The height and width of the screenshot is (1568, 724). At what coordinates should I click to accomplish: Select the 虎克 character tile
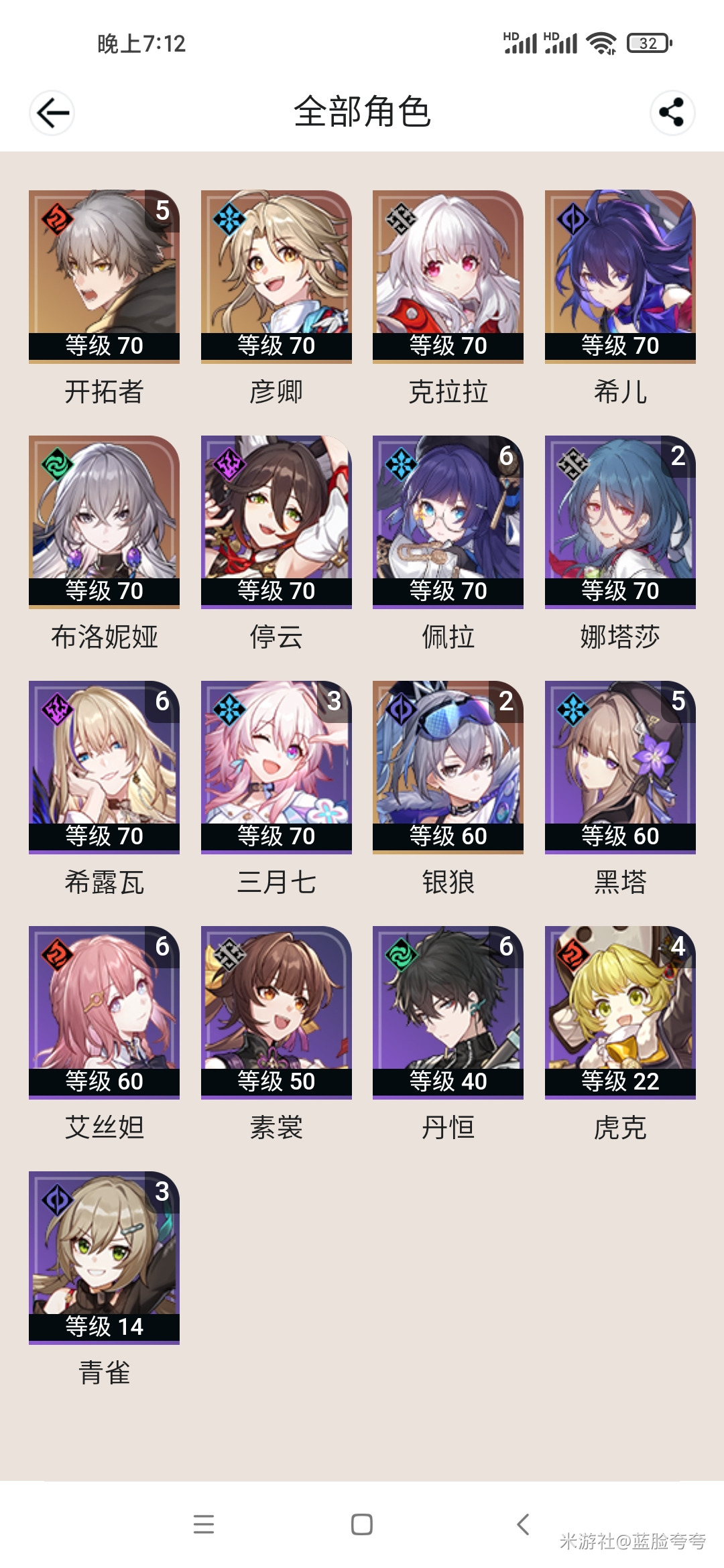[620, 1012]
